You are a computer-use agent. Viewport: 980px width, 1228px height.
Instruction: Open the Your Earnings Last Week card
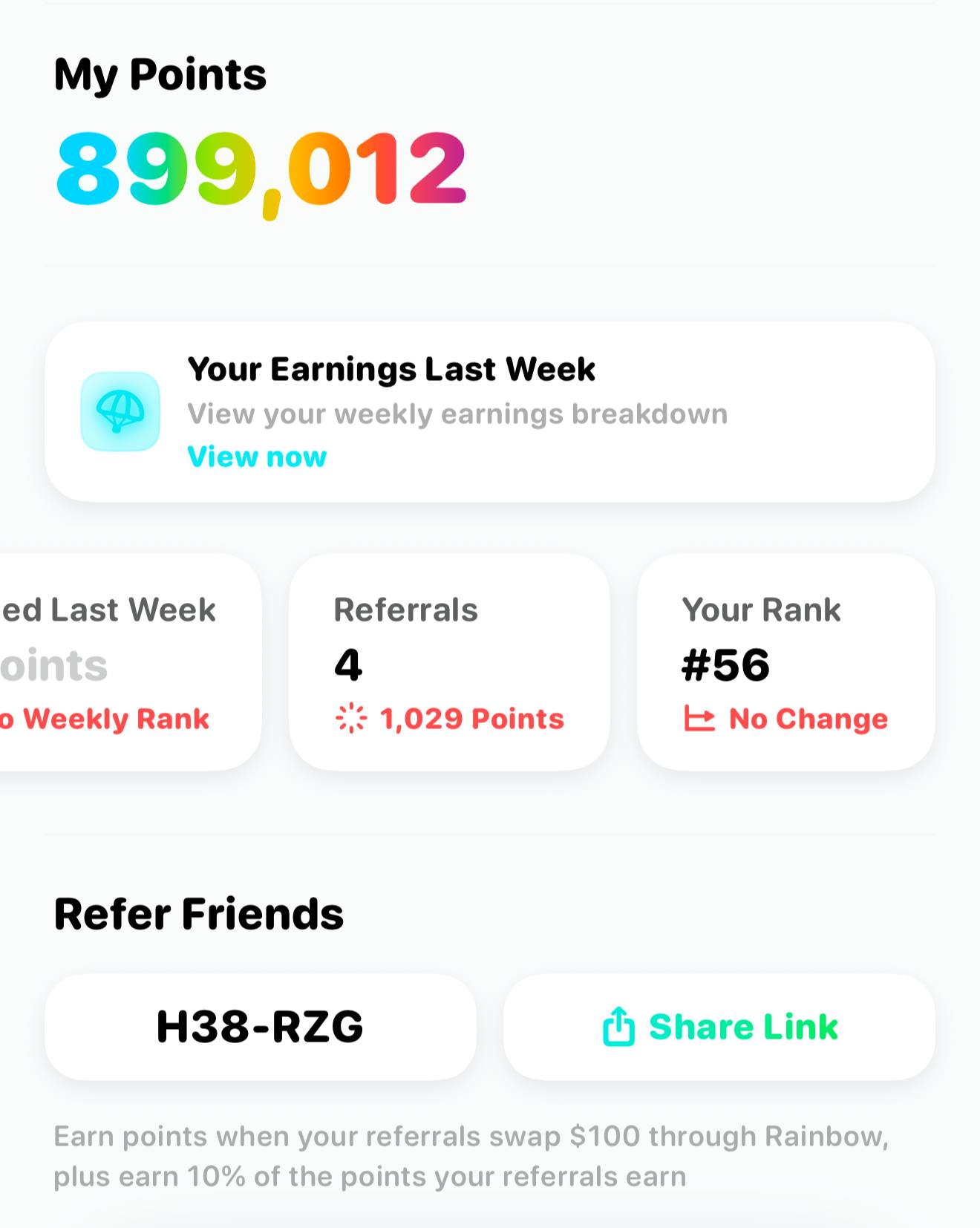[x=489, y=412]
